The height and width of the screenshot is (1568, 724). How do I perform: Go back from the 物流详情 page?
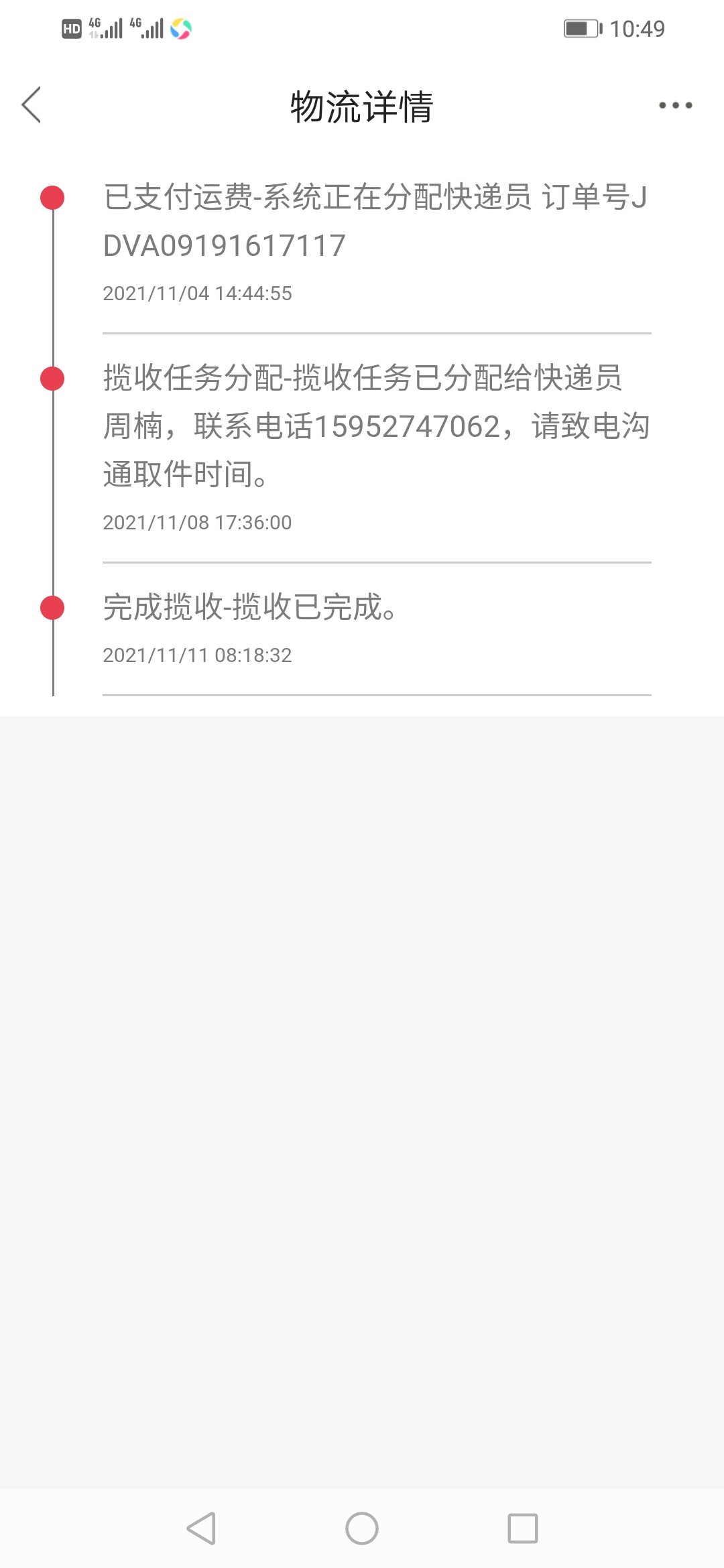point(32,105)
